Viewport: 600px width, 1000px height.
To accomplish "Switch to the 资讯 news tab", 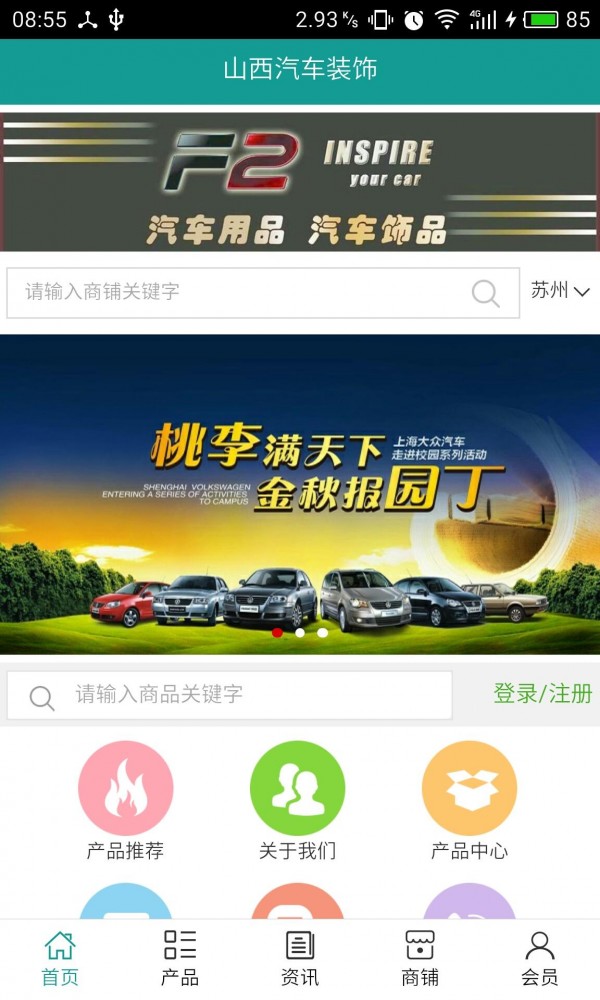I will pyautogui.click(x=300, y=959).
